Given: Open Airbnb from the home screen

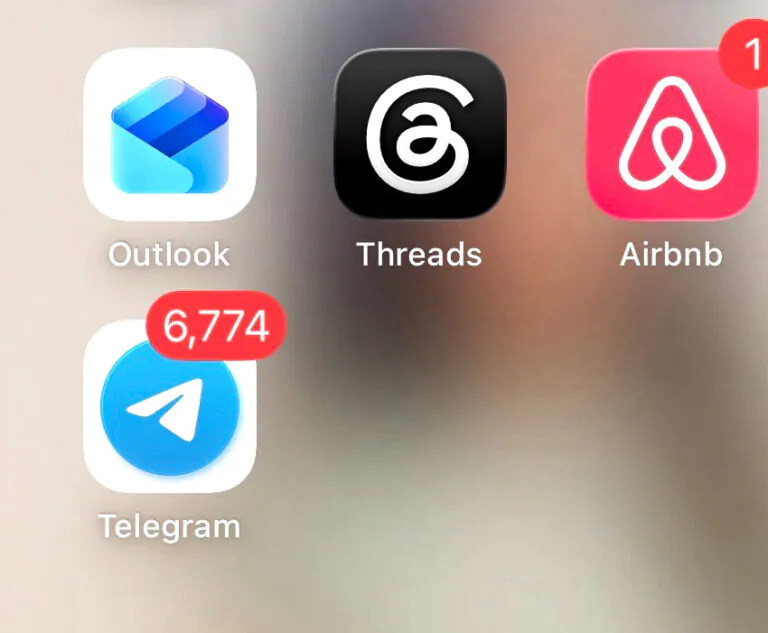Looking at the screenshot, I should coord(672,134).
